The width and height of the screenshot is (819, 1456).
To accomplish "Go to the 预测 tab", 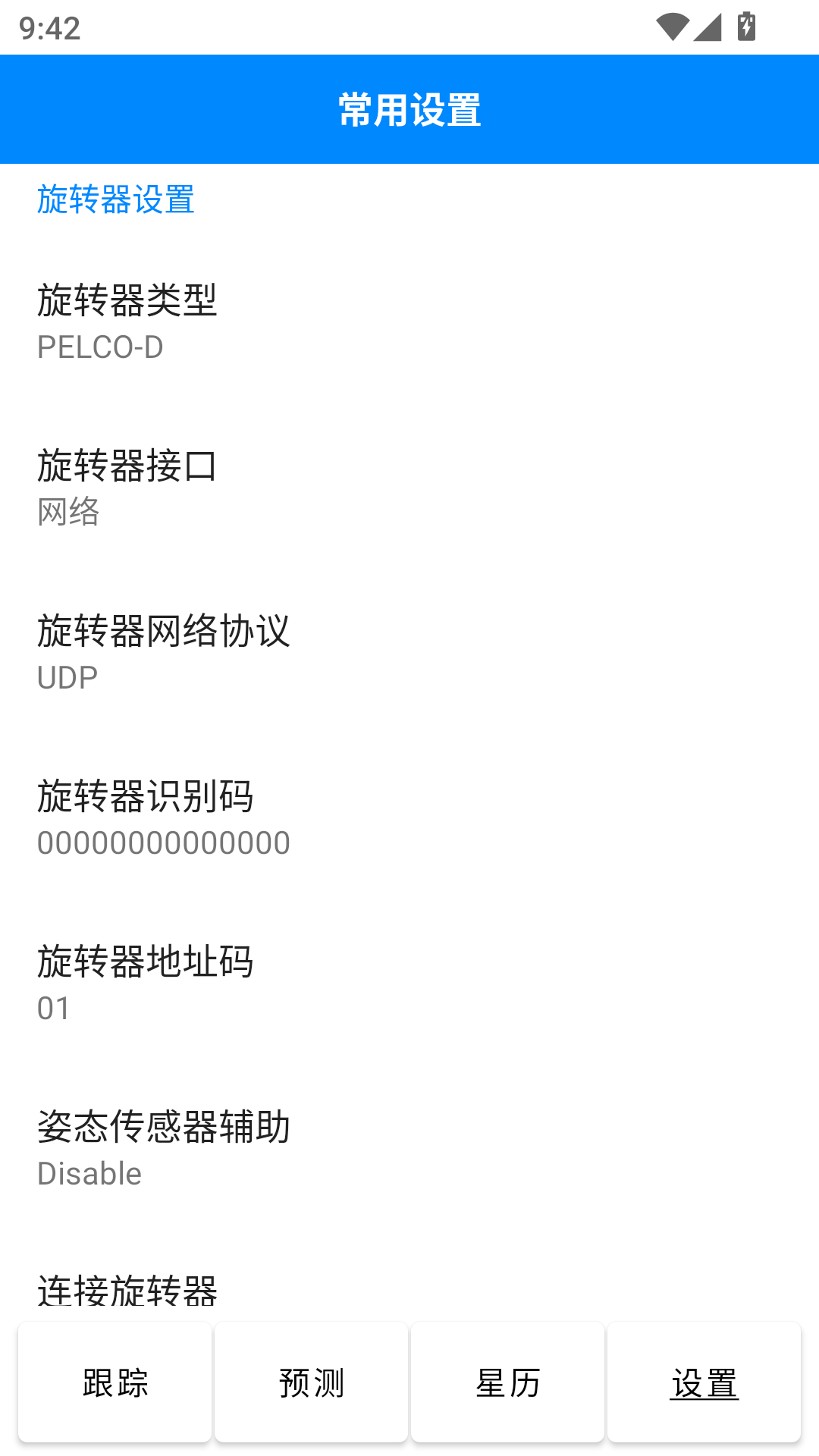I will pos(312,1382).
